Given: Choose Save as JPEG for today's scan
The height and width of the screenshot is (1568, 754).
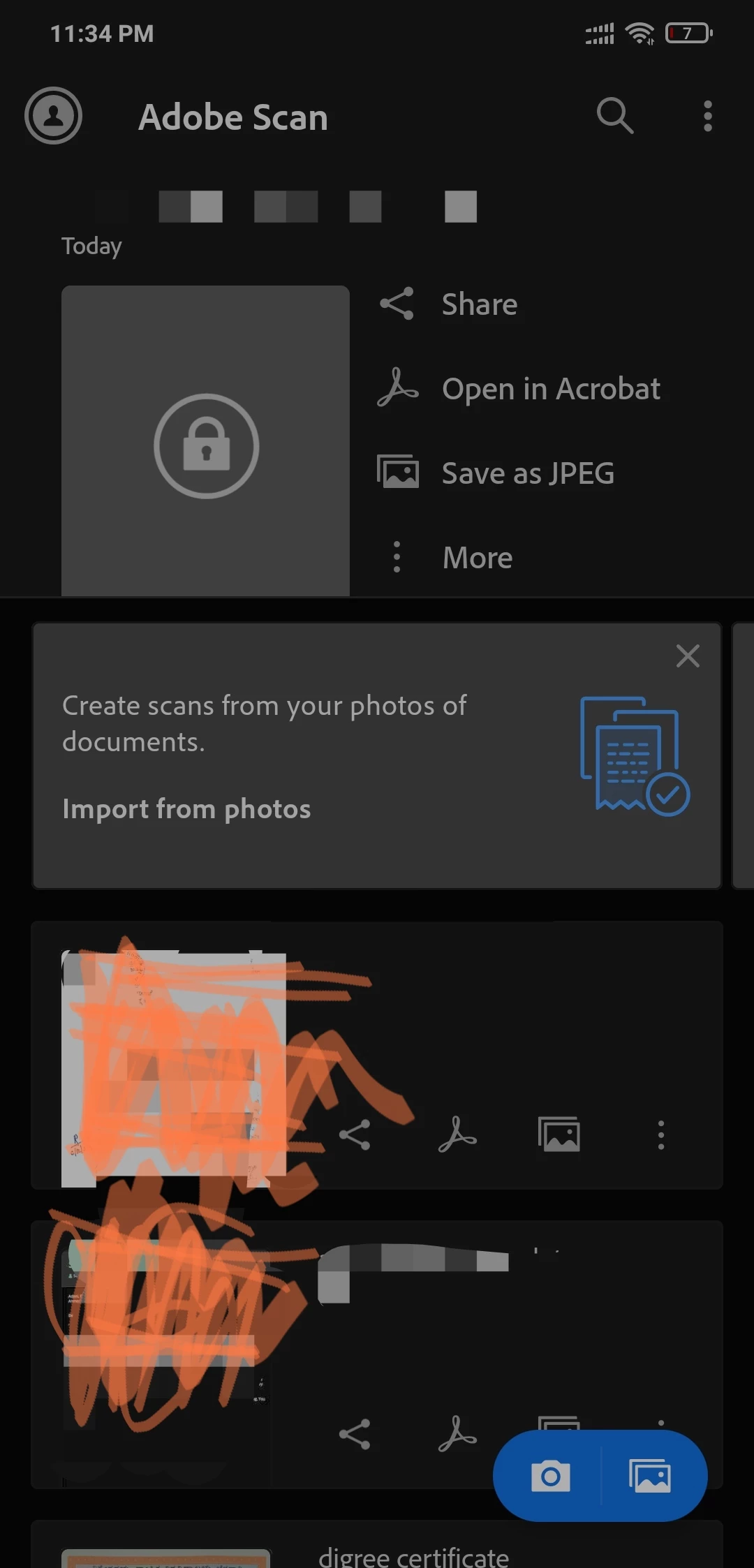Looking at the screenshot, I should [x=496, y=473].
